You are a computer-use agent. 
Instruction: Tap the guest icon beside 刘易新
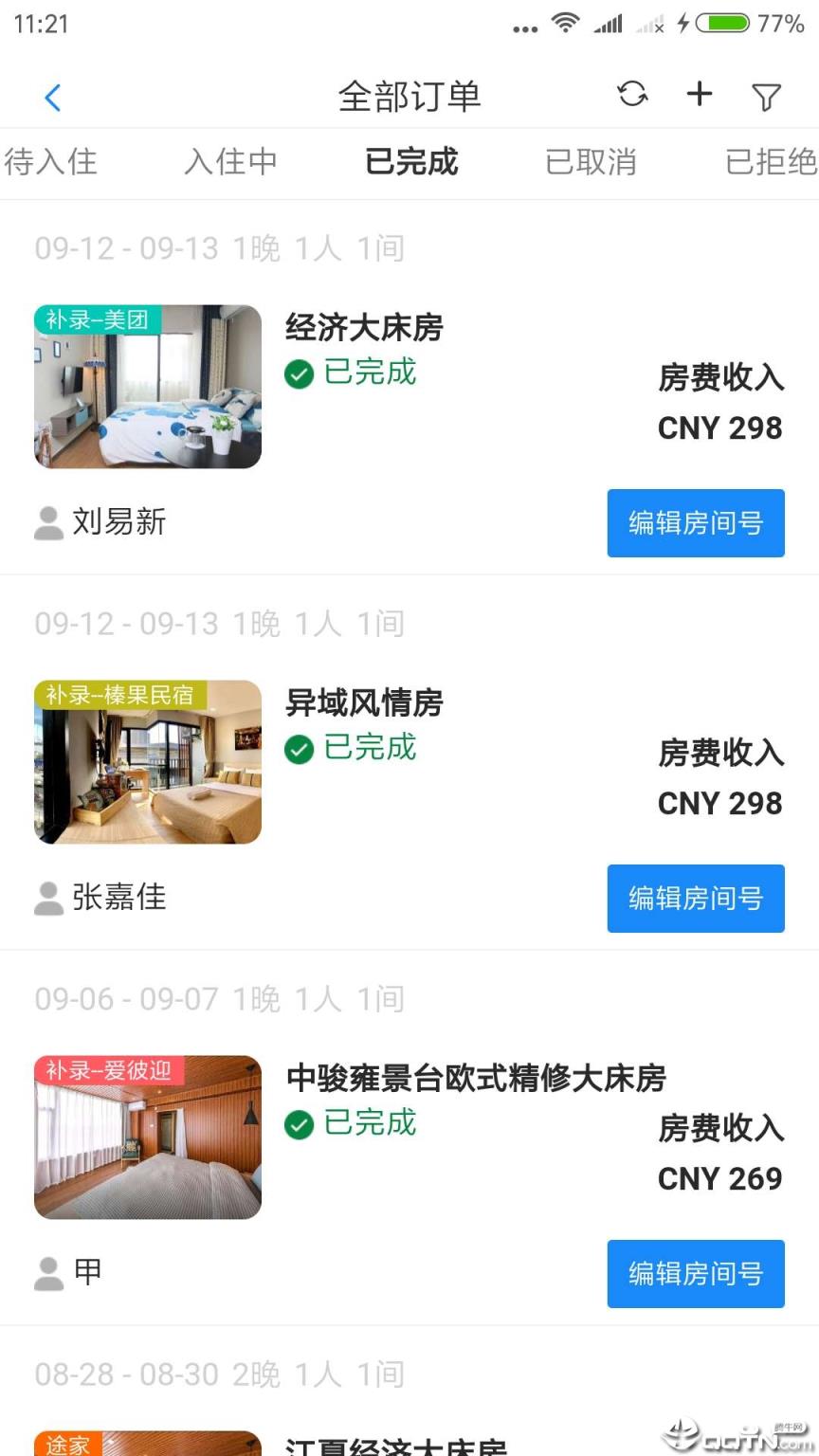[48, 522]
